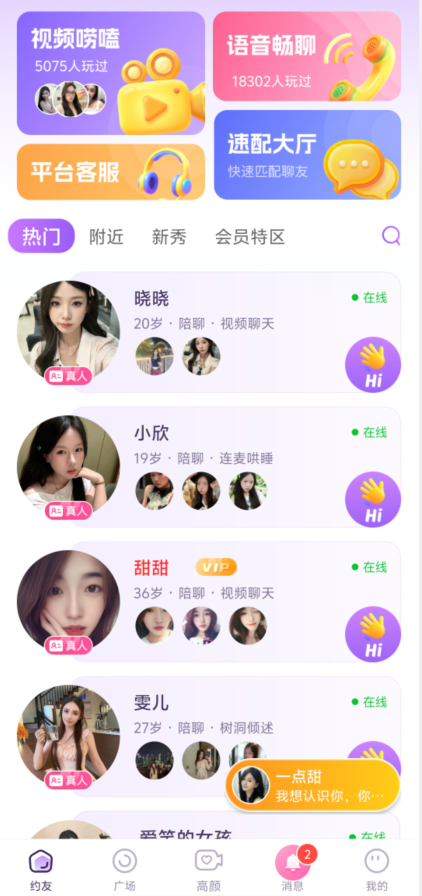The width and height of the screenshot is (422, 896).
Task: Say Hi to 小欣
Action: tap(373, 499)
